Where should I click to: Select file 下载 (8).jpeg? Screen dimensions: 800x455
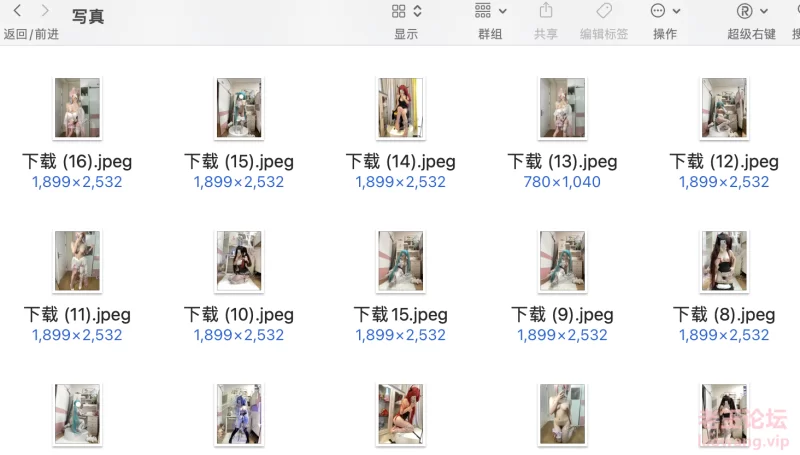(724, 261)
